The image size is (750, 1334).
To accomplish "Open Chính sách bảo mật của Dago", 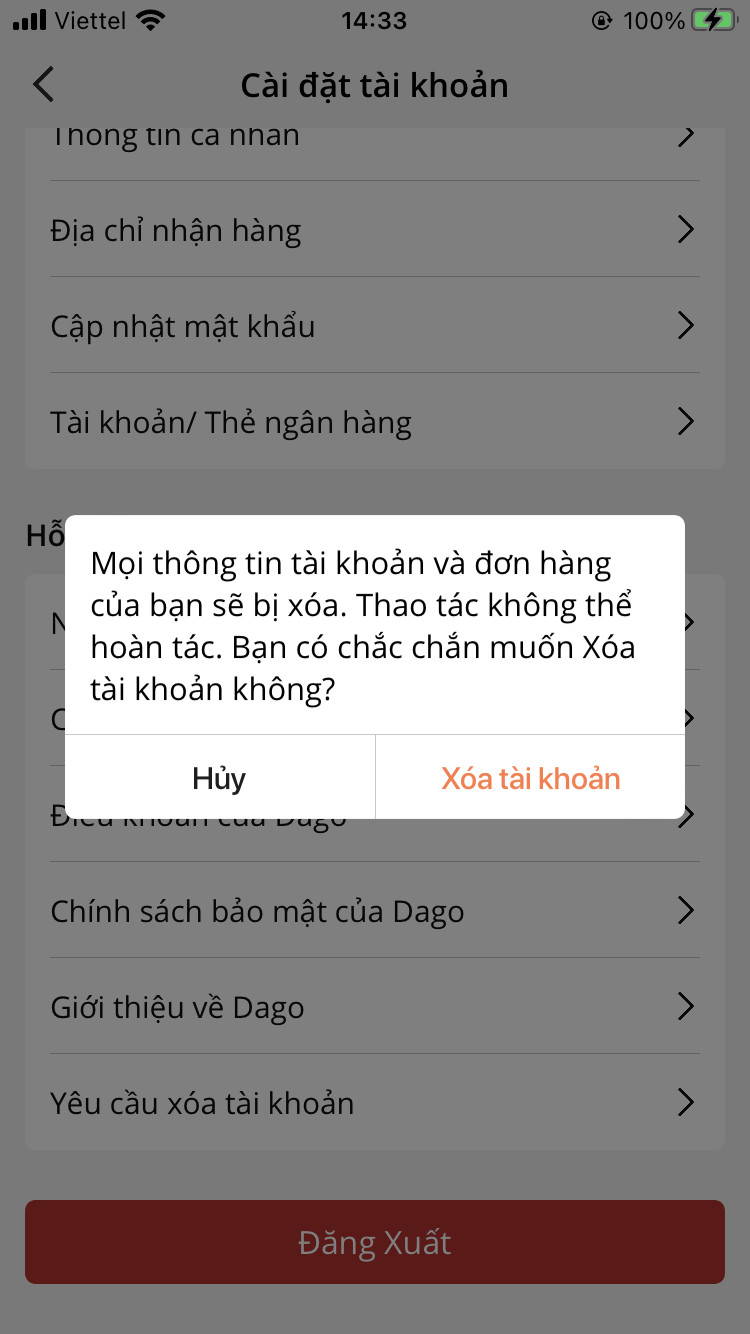I will tap(374, 911).
